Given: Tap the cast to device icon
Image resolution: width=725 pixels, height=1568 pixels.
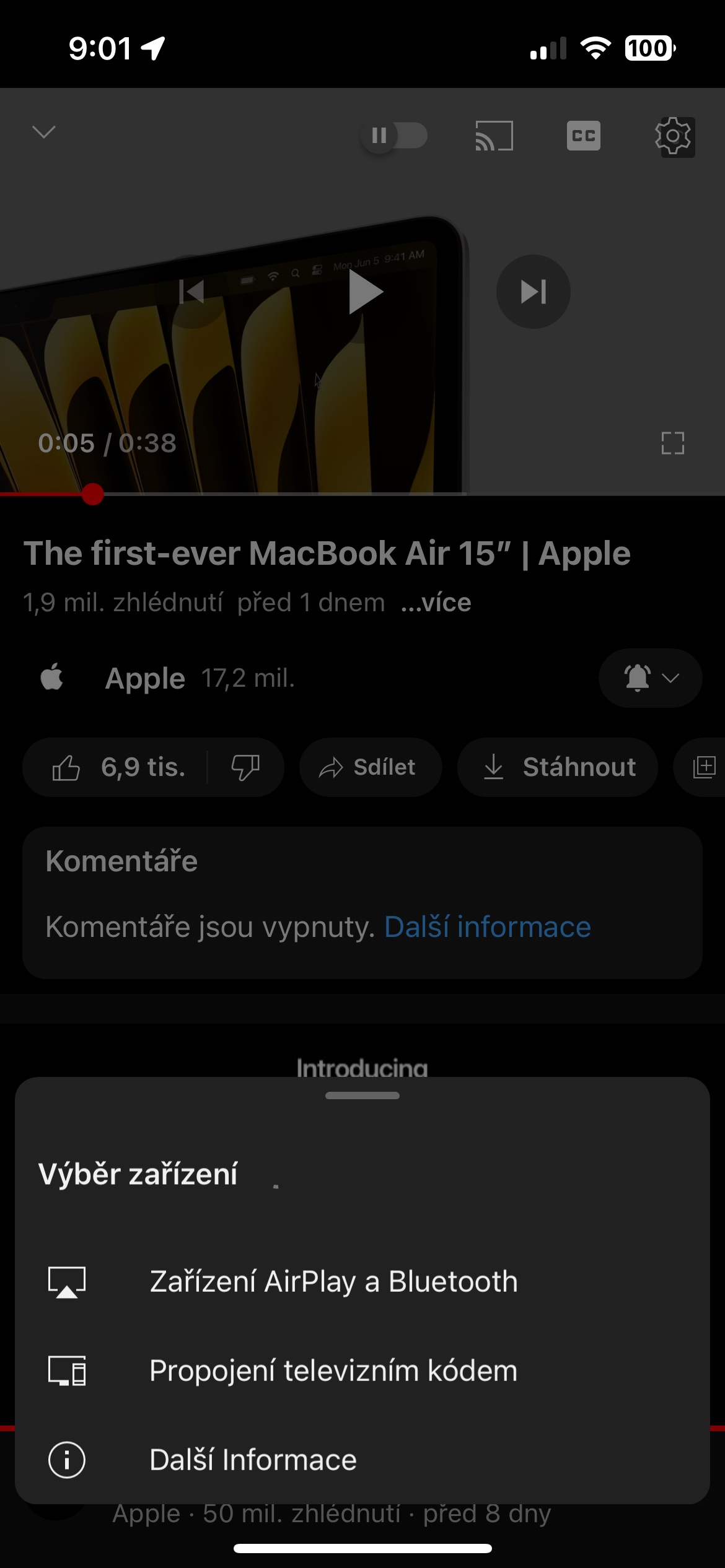Looking at the screenshot, I should point(494,136).
